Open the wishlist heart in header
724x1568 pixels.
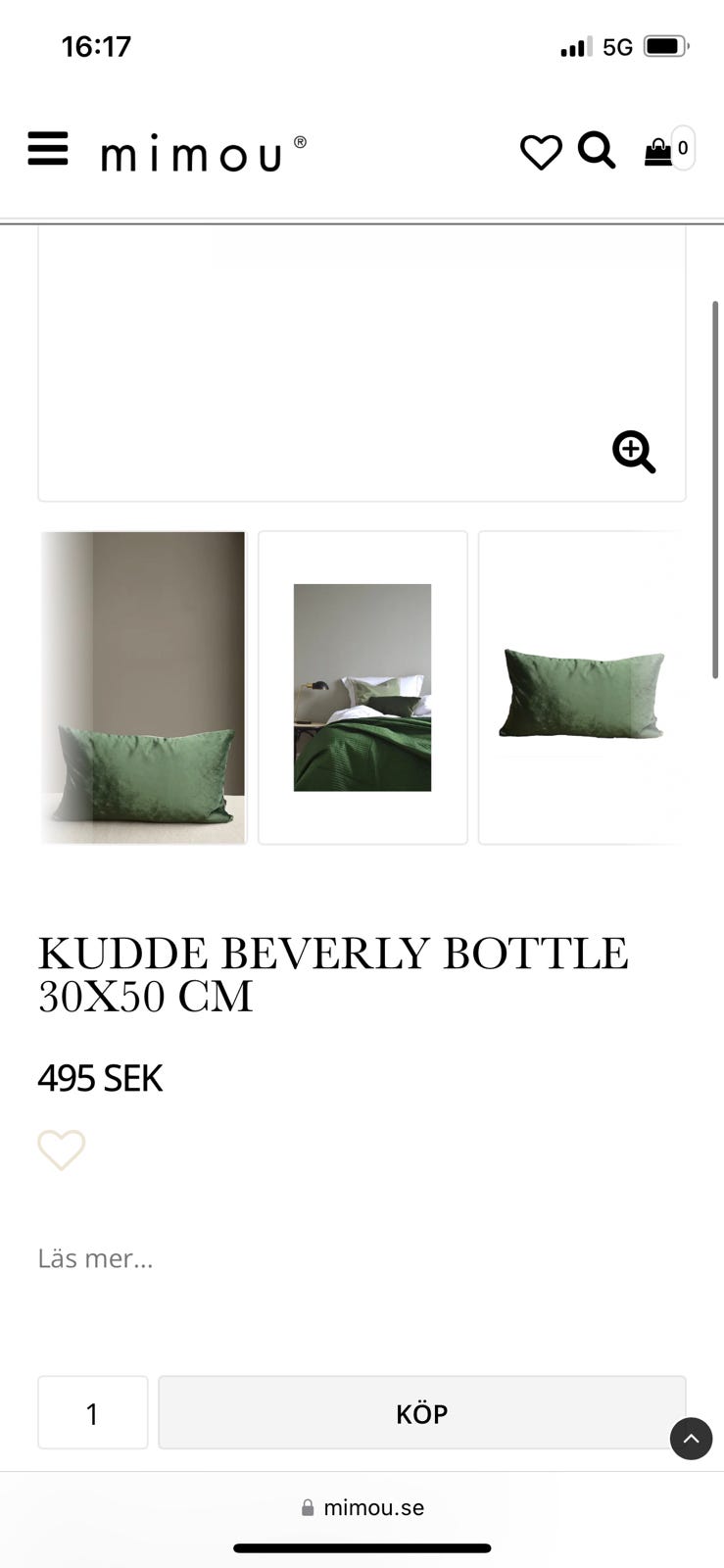pyautogui.click(x=541, y=152)
